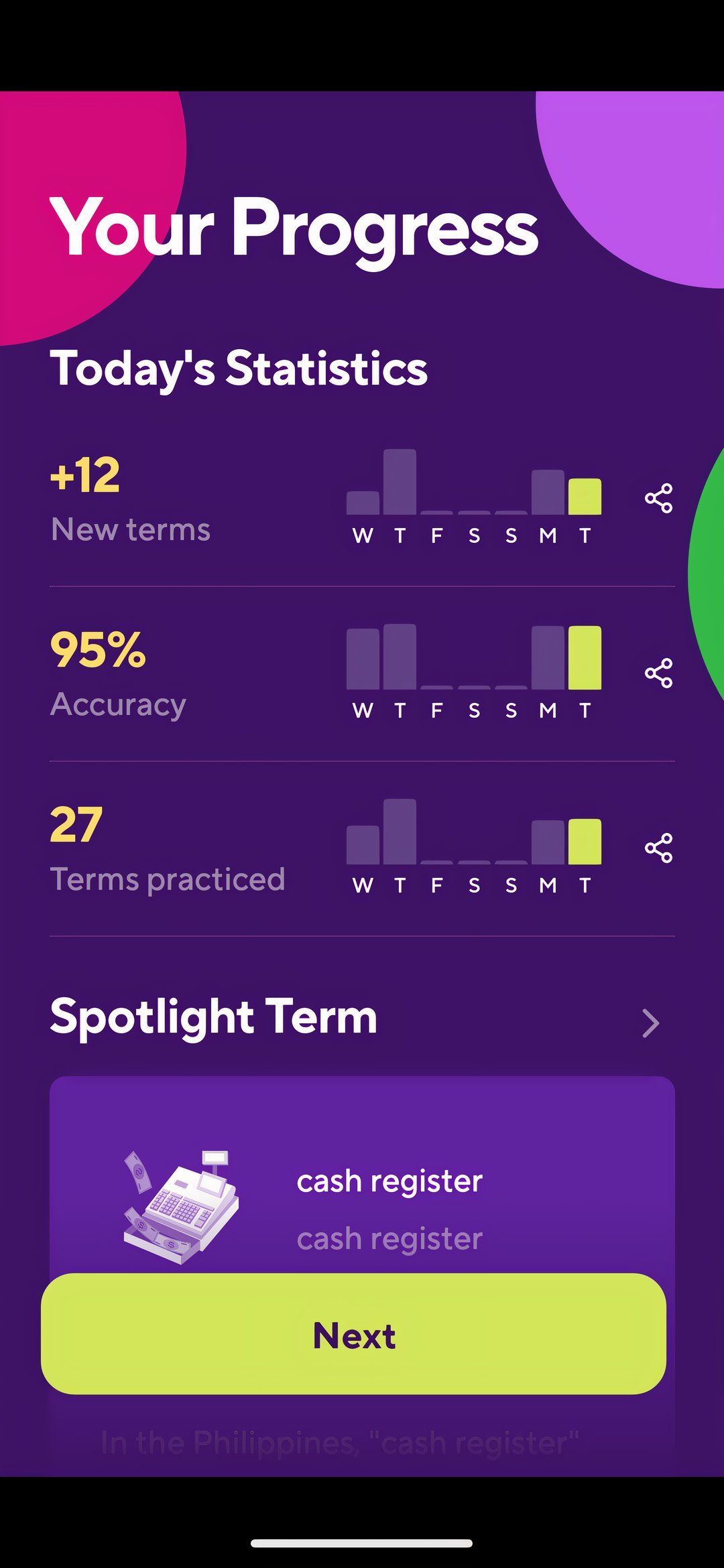Tap Monday's bar in the Accuracy chart
724x1568 pixels.
point(548,660)
